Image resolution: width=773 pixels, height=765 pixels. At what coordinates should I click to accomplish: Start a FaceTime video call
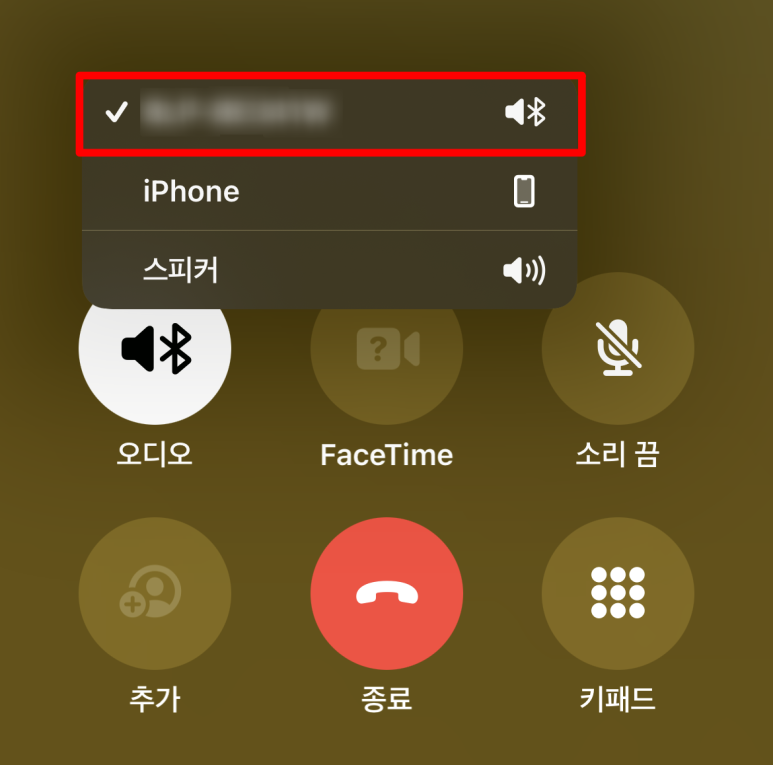pyautogui.click(x=386, y=349)
